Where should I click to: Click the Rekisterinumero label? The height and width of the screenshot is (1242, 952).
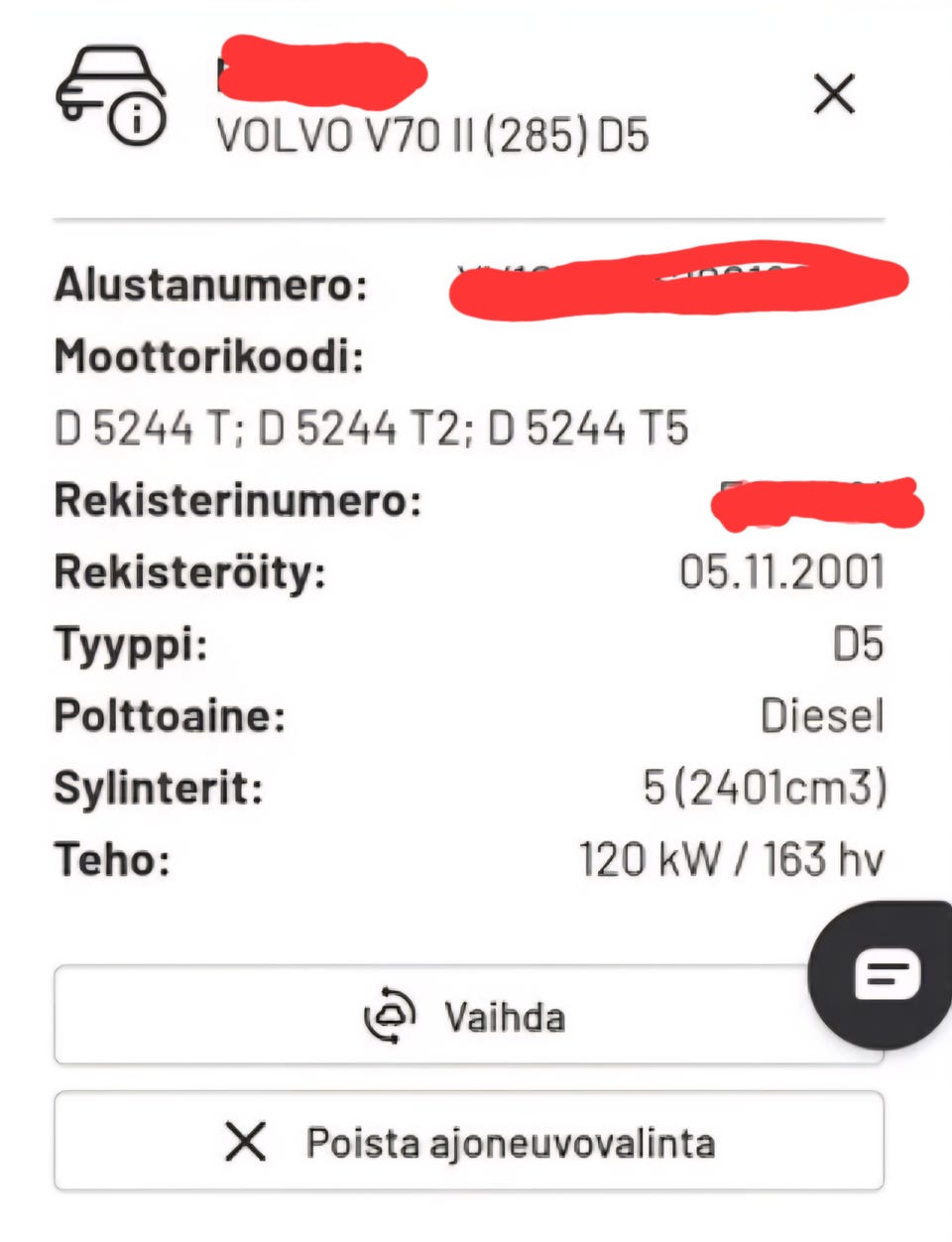[x=240, y=502]
